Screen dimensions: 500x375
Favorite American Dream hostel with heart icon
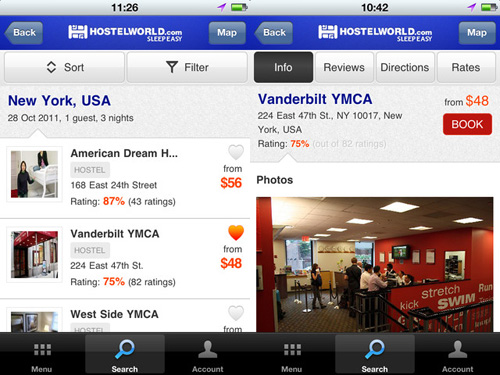236,152
